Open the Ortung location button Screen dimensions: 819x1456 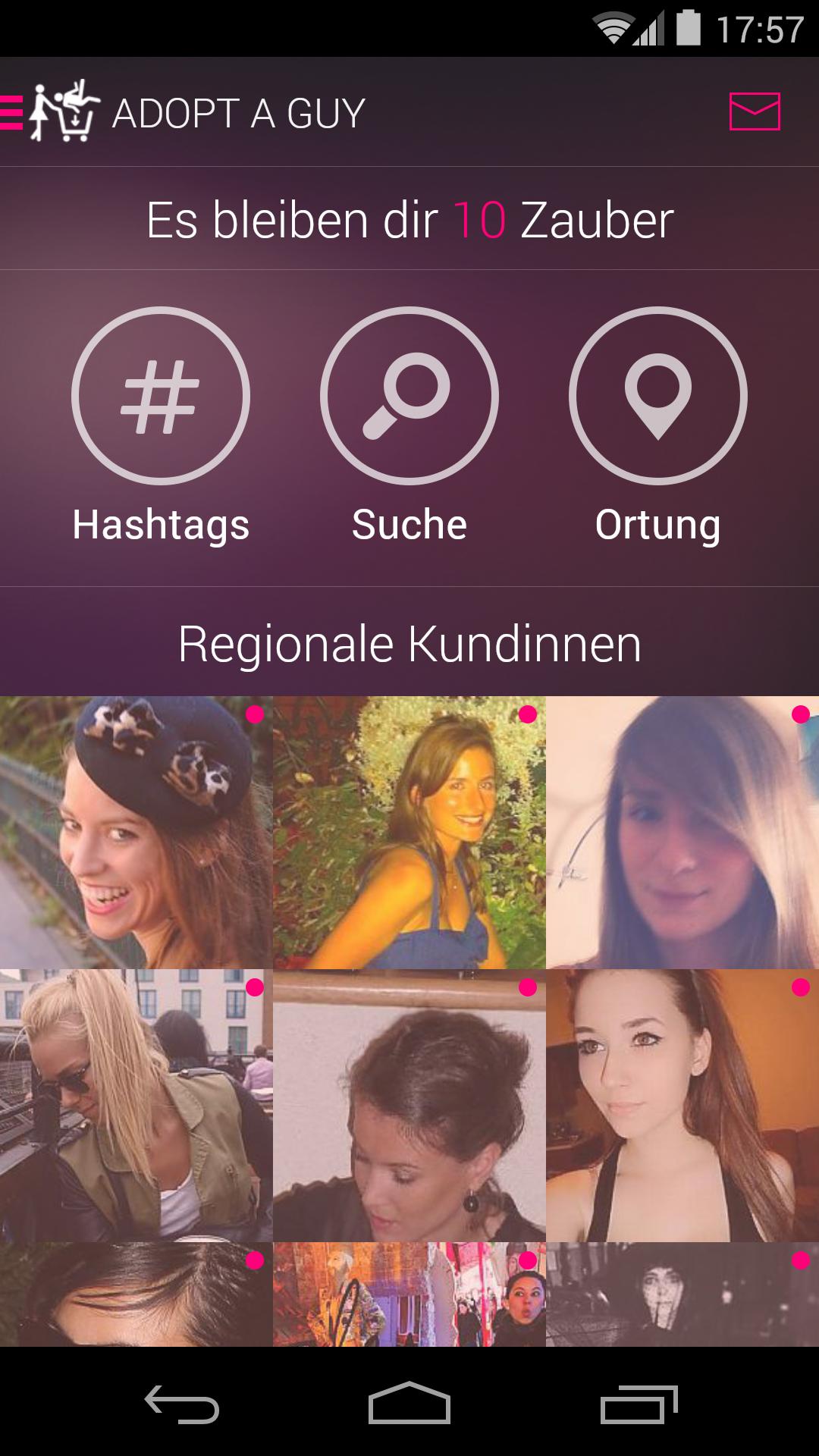coord(657,396)
